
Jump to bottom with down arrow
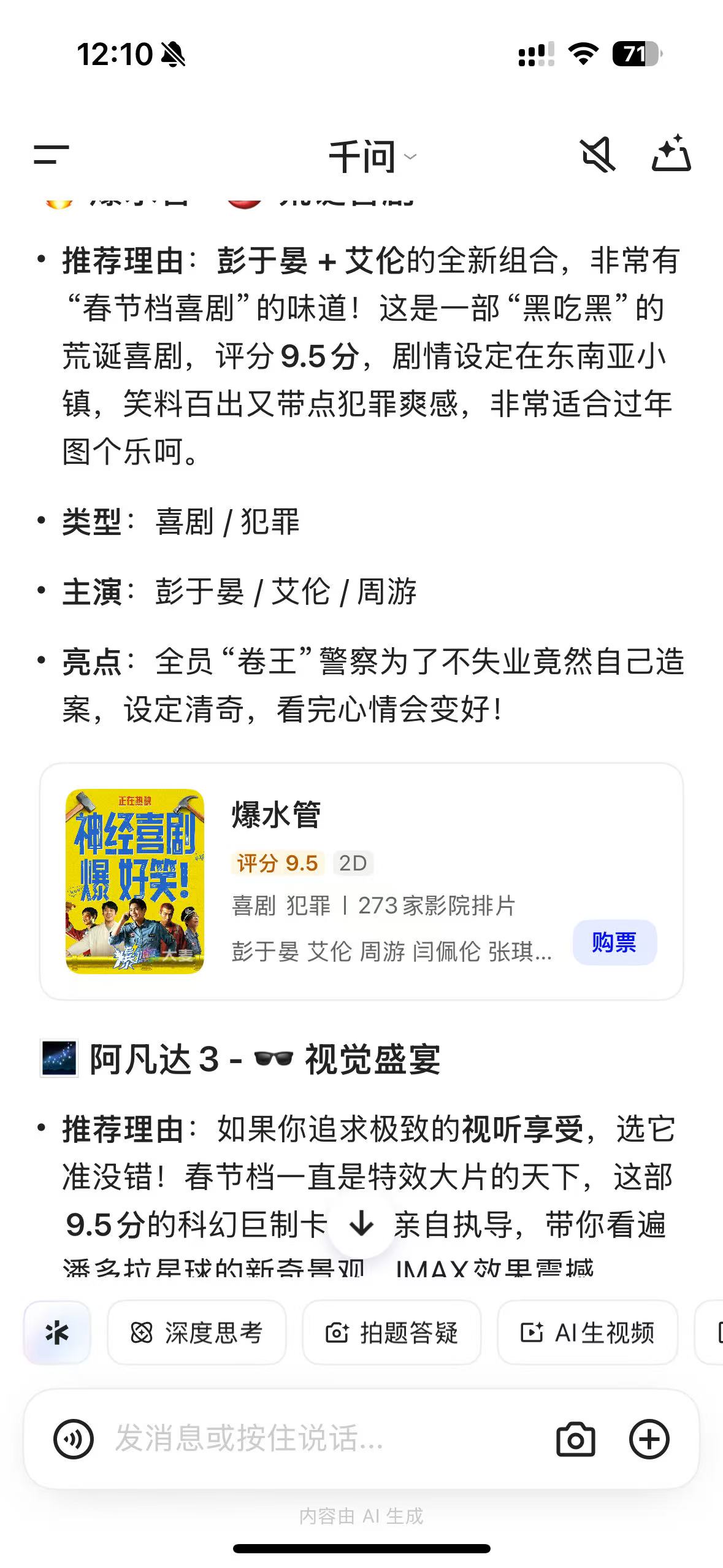coord(361,1224)
